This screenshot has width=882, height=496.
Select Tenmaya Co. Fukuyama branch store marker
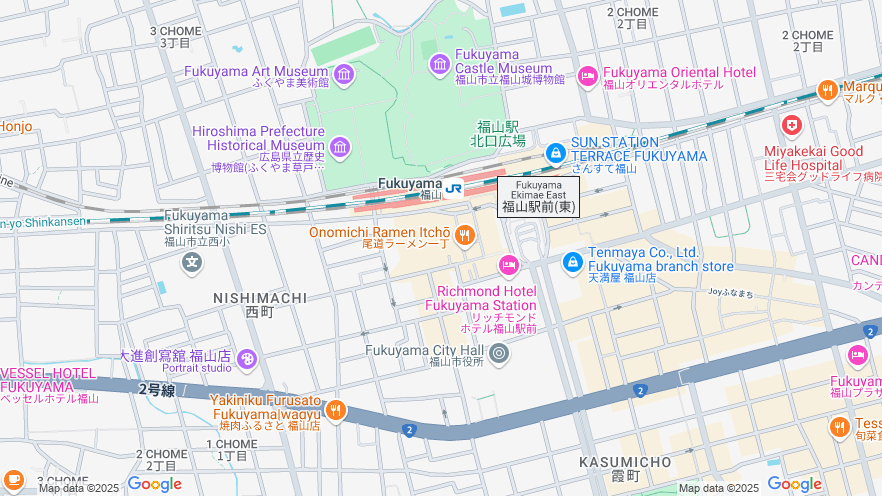coord(572,261)
